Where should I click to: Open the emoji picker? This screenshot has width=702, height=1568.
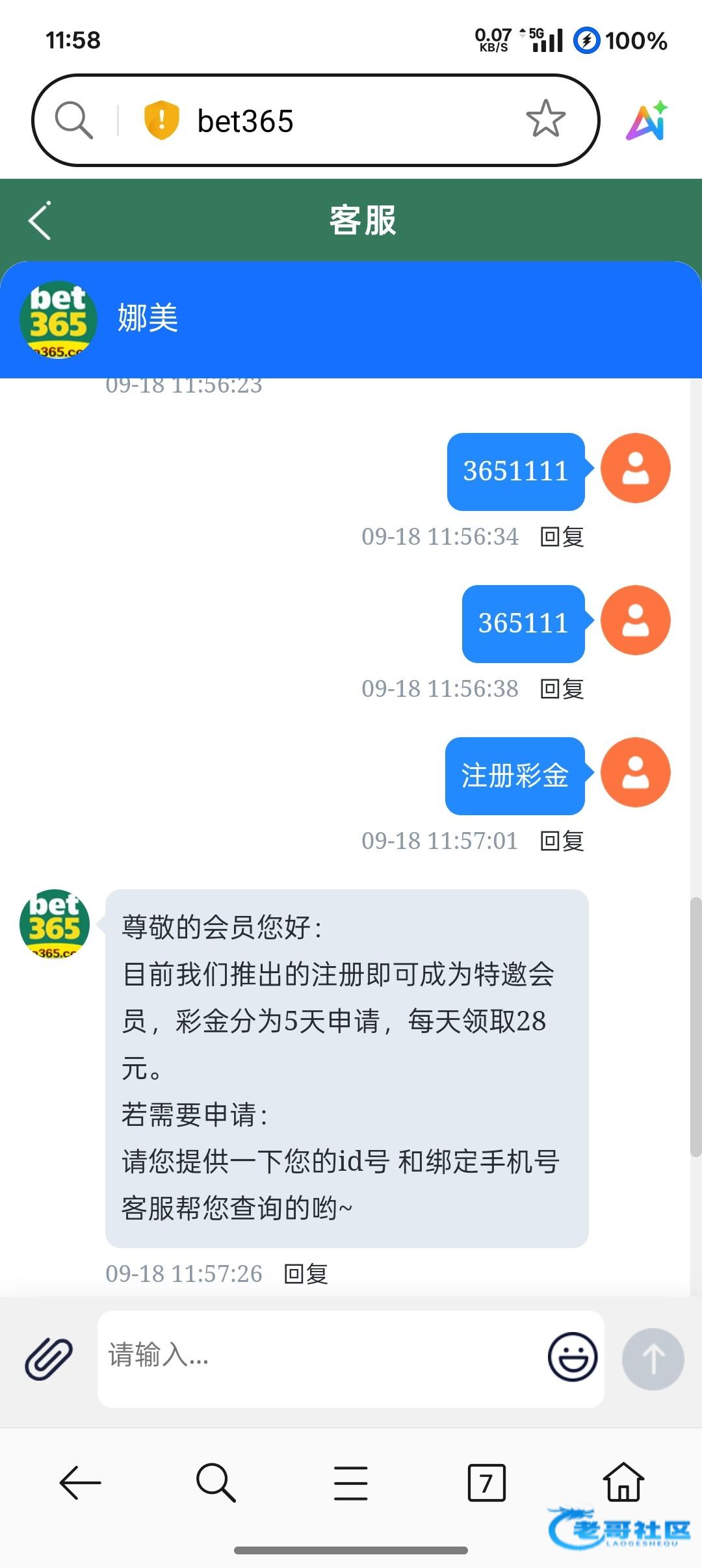click(x=573, y=1357)
